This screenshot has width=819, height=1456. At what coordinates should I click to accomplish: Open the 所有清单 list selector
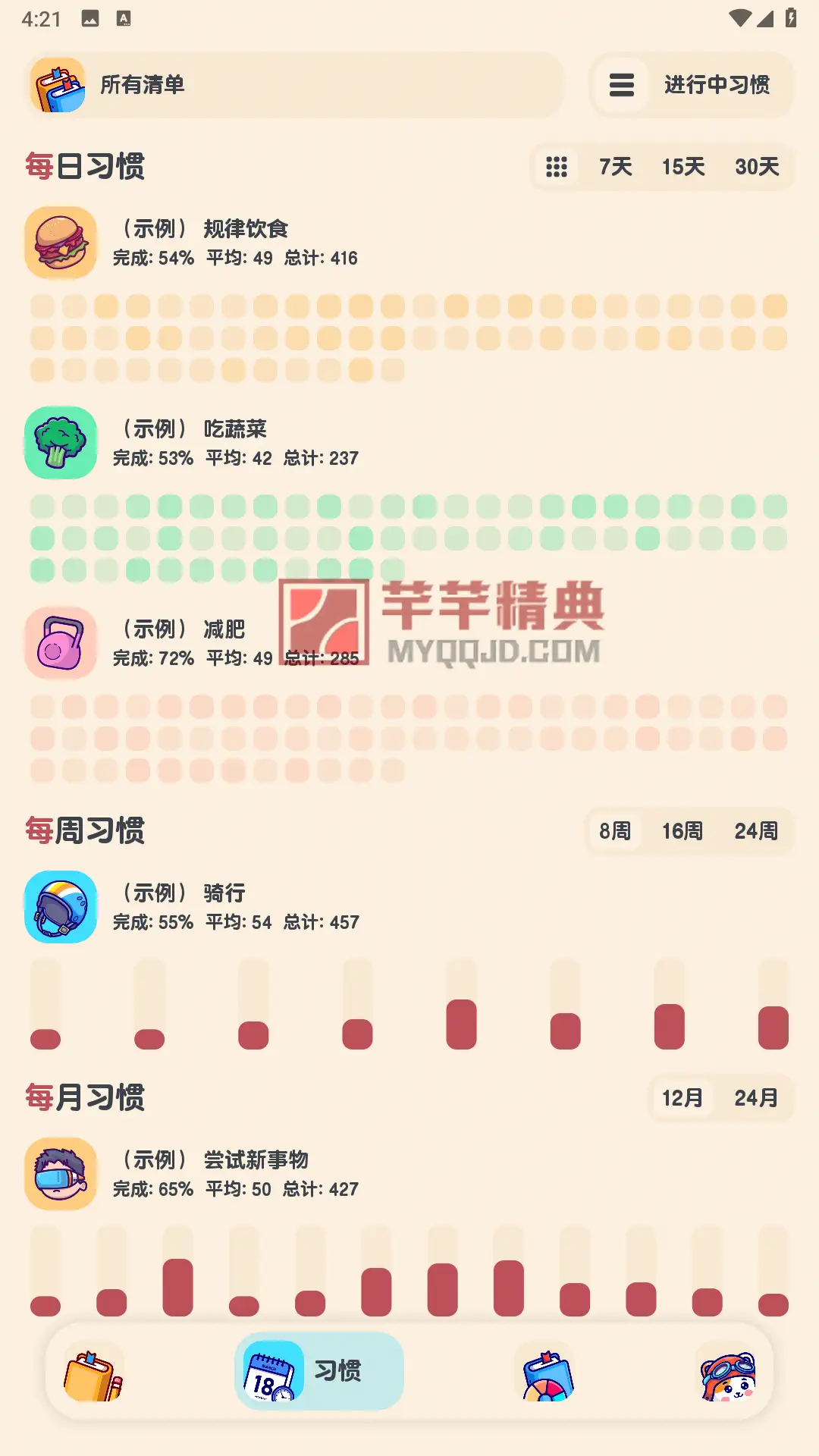pyautogui.click(x=294, y=85)
